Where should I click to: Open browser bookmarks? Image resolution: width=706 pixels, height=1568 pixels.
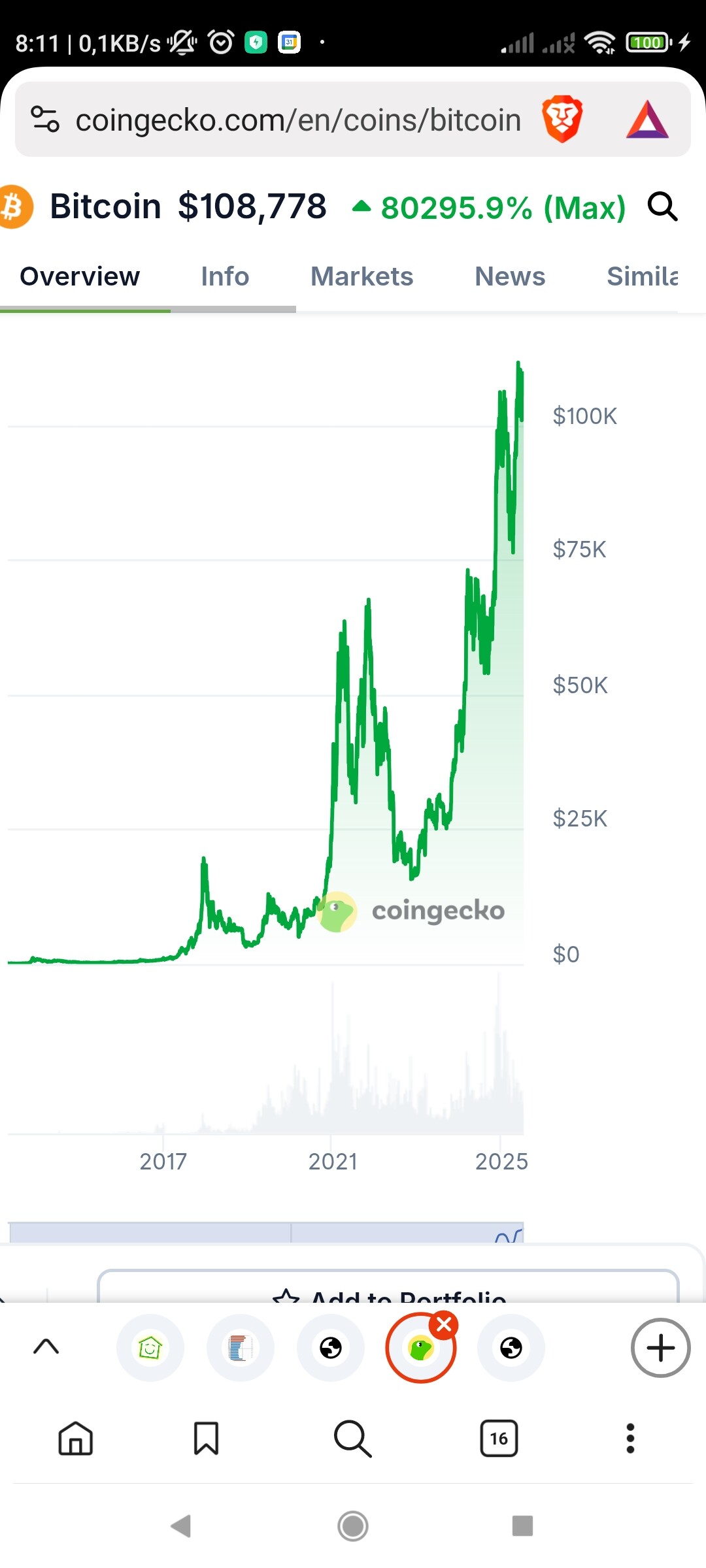point(206,1439)
